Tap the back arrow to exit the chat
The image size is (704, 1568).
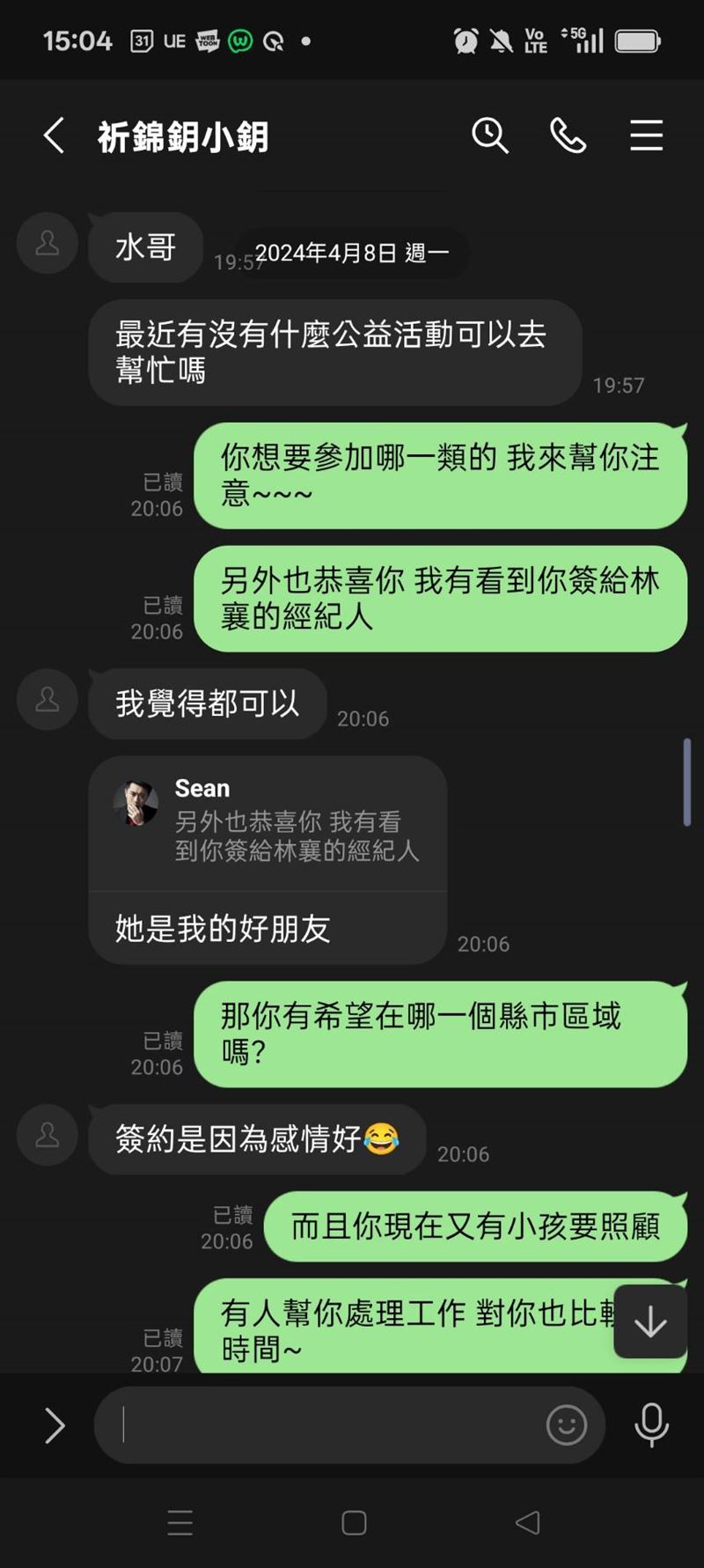click(52, 136)
